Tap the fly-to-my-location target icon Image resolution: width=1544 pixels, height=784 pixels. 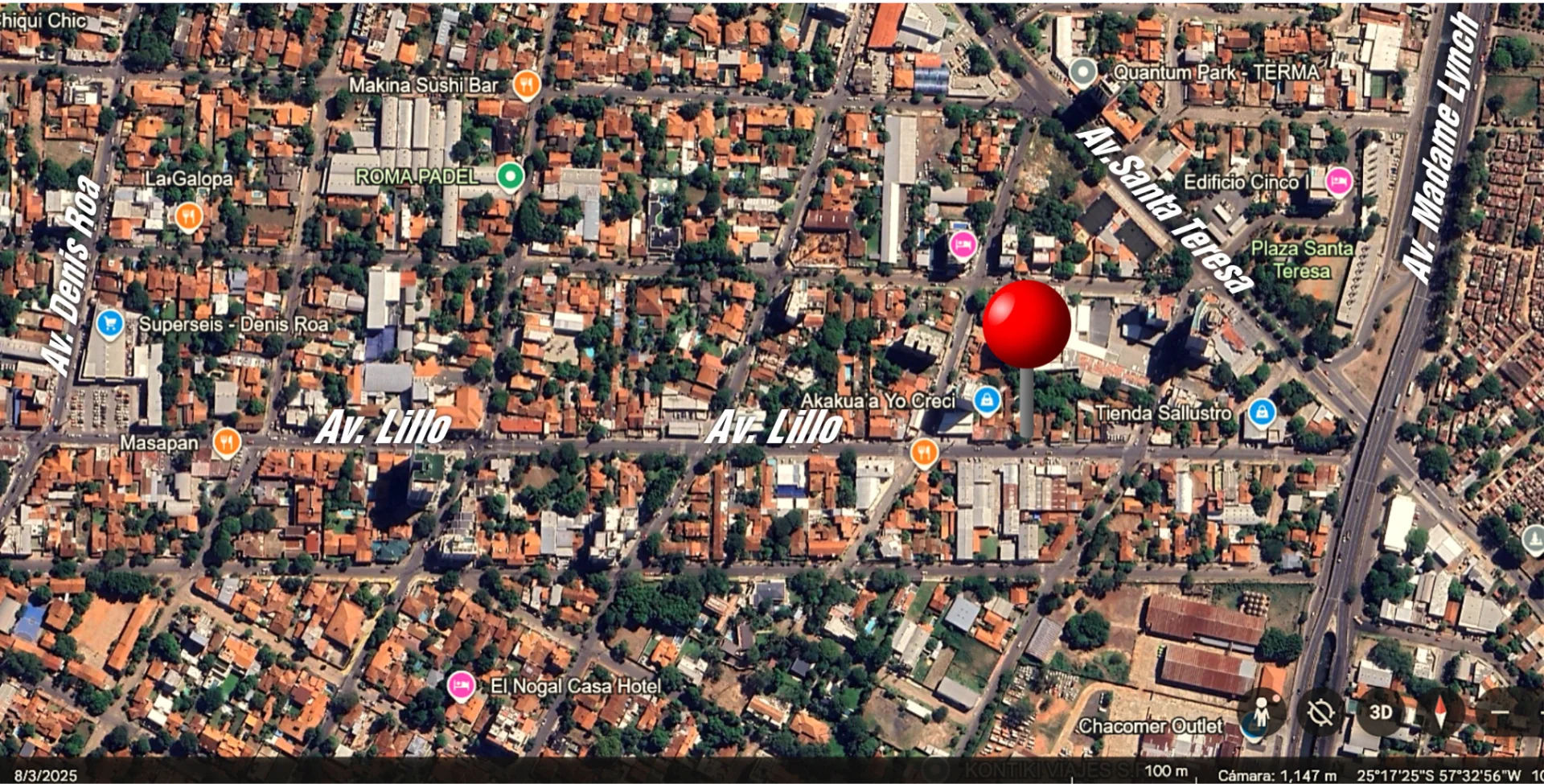coord(1320,712)
